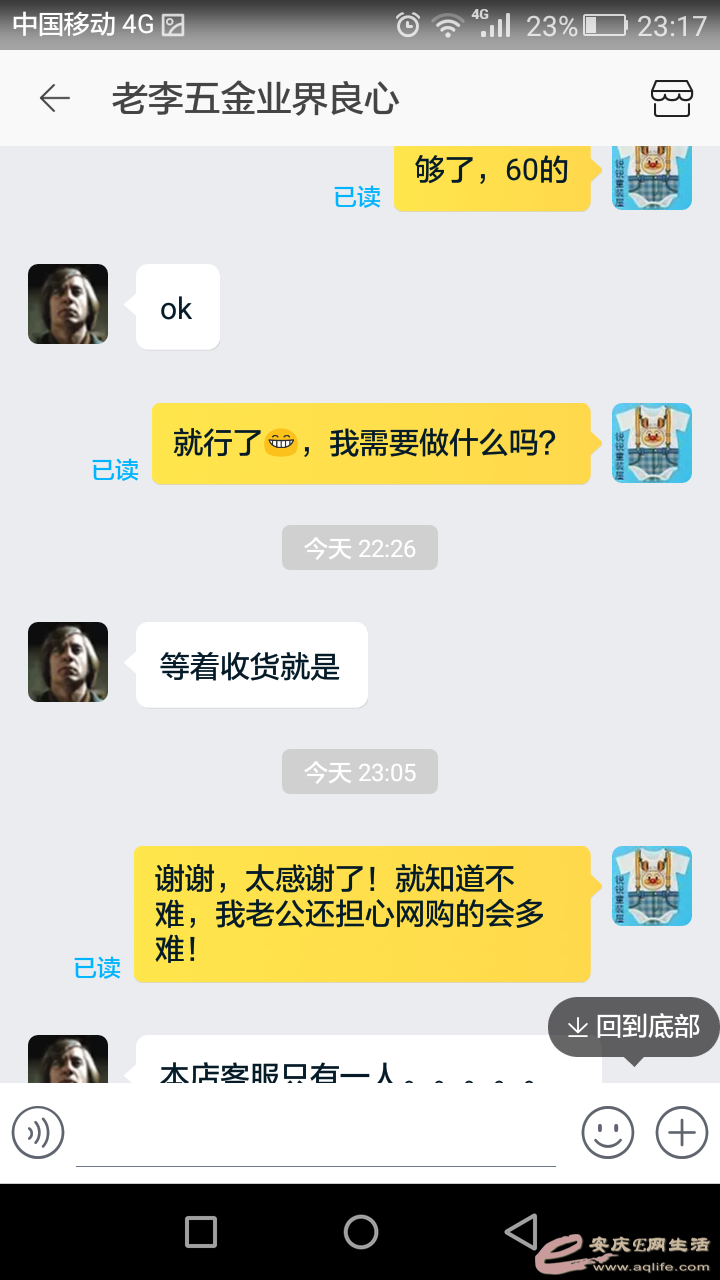720x1280 pixels.
Task: Go back from the 老李五金业界良心 chat
Action: (54, 98)
